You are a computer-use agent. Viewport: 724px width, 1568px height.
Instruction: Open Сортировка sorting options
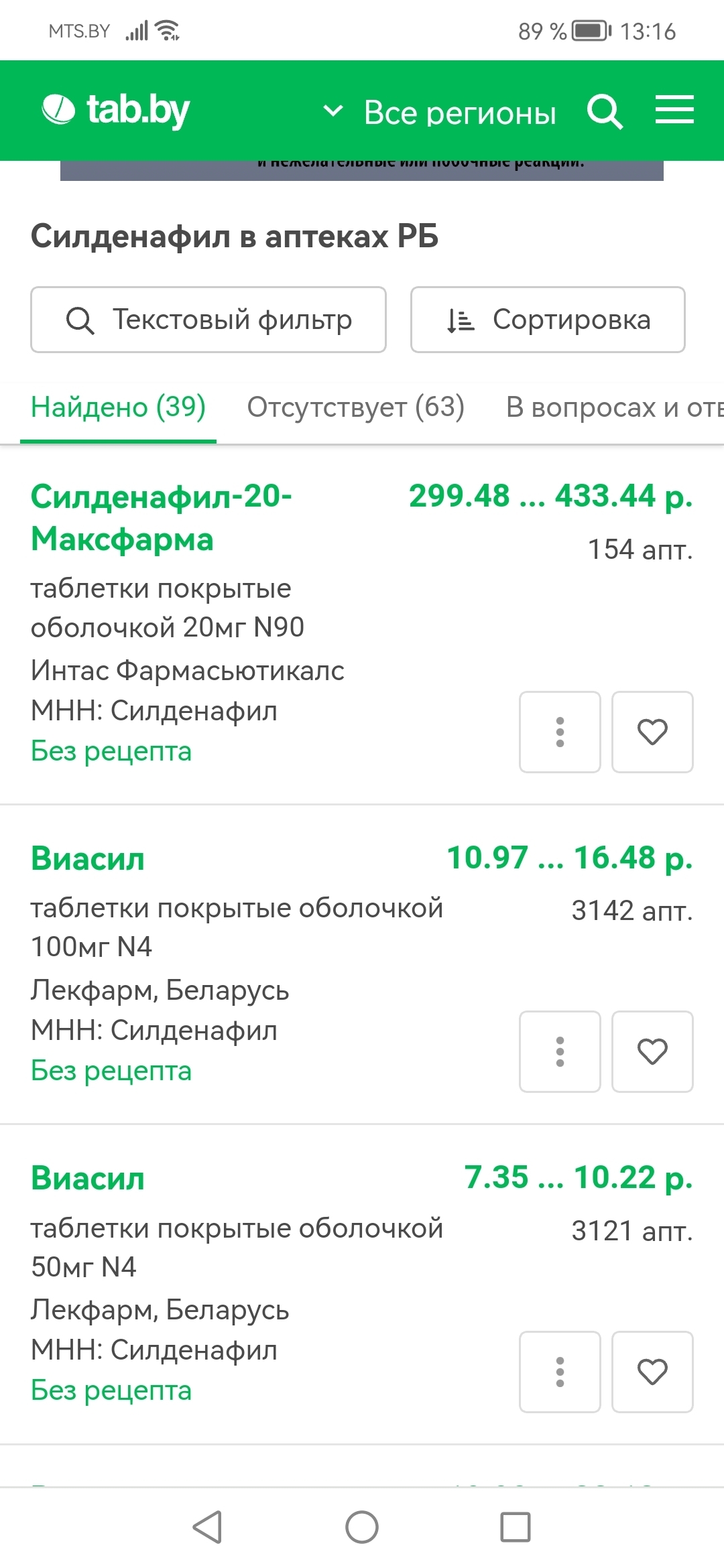click(x=548, y=320)
